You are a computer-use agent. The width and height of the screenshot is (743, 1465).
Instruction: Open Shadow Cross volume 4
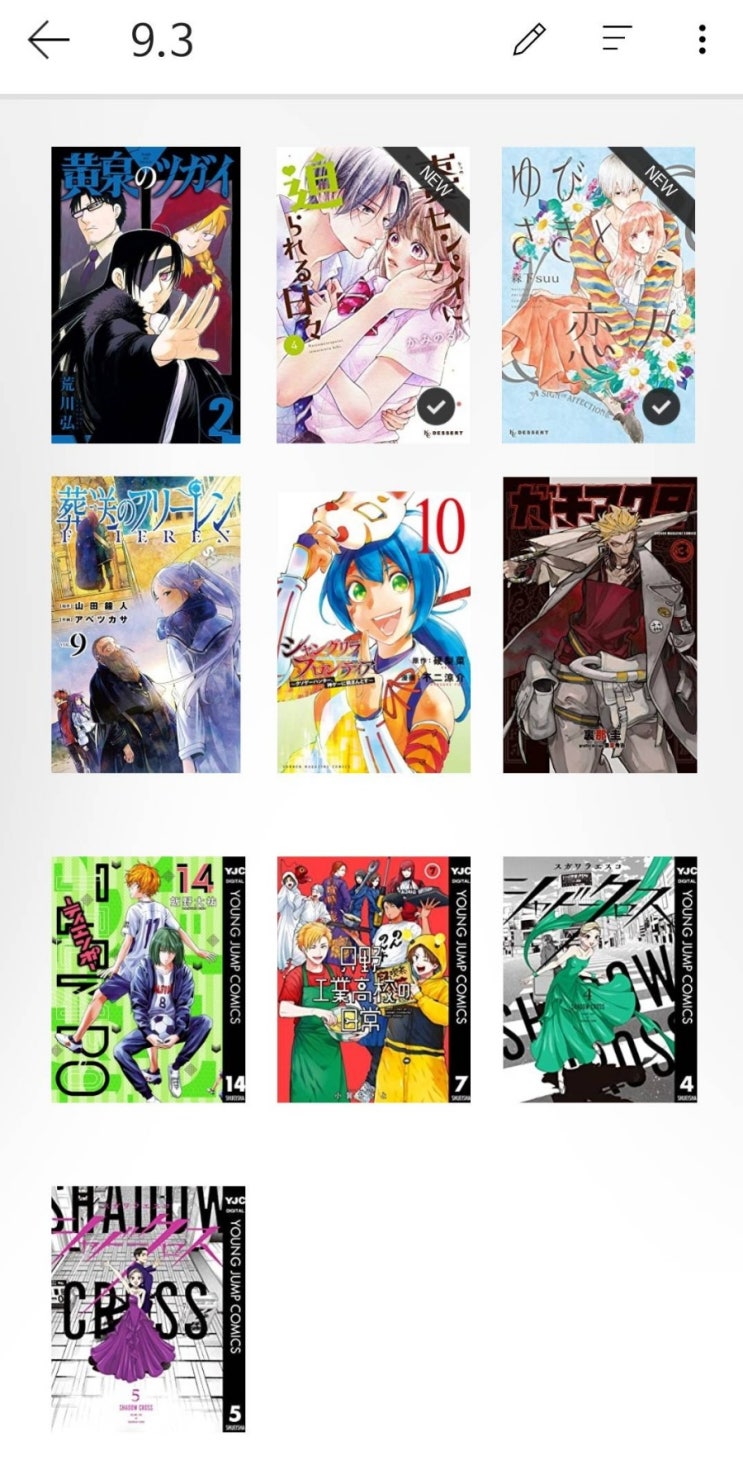point(600,979)
